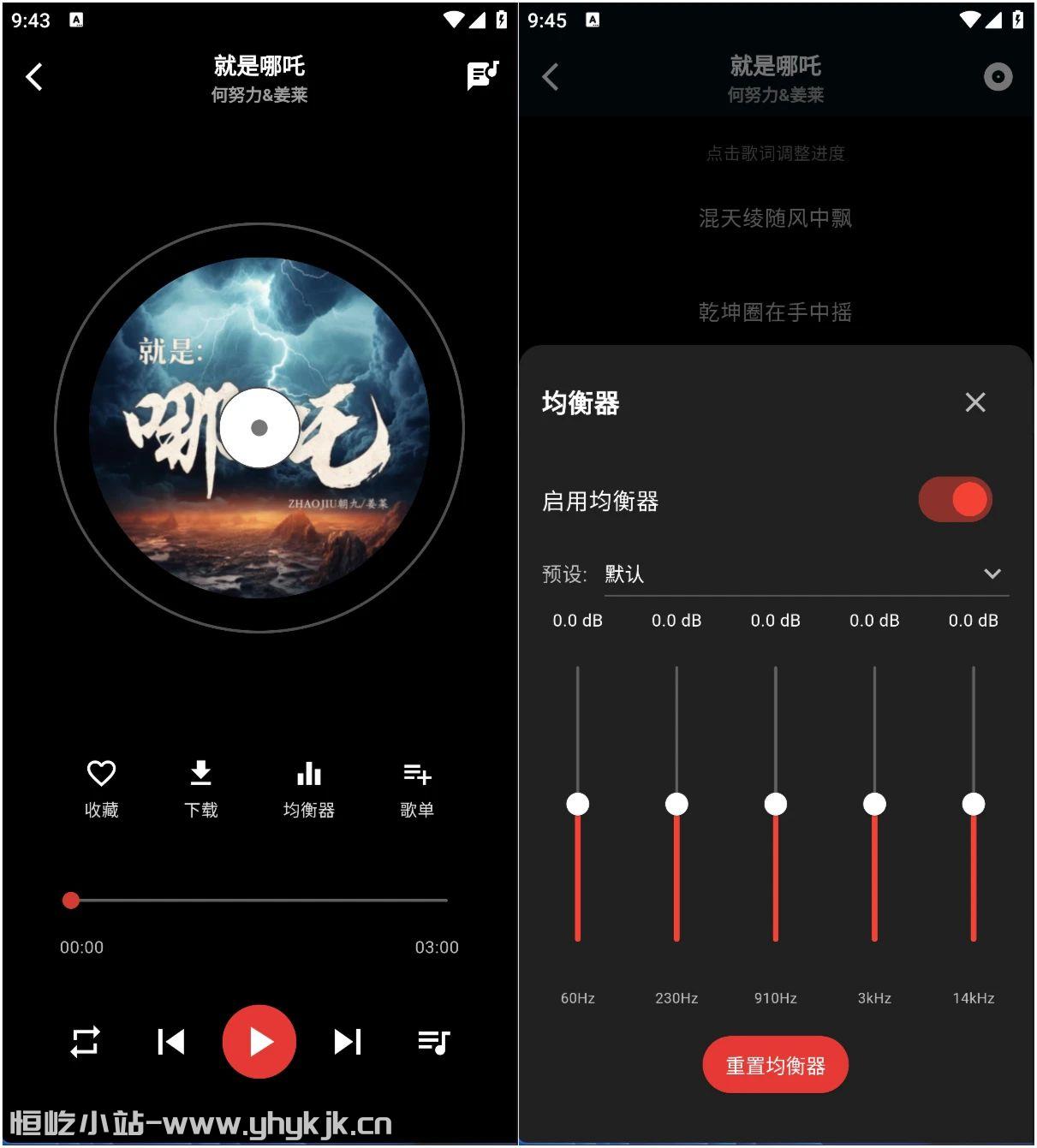Tap the 收藏 heart icon to favorite the song
This screenshot has height=1148, width=1037.
[x=101, y=774]
